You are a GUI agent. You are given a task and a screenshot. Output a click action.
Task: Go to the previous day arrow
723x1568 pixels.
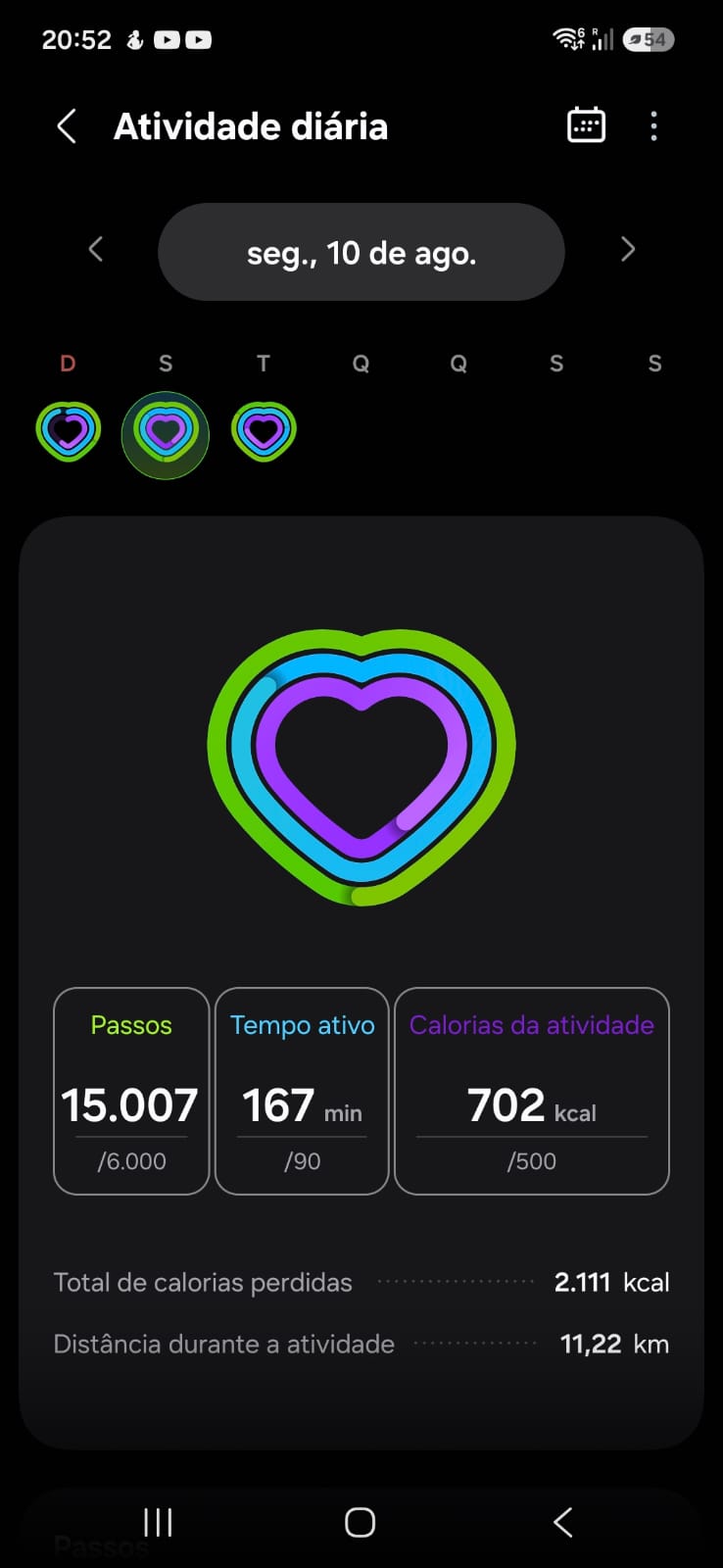click(x=95, y=250)
